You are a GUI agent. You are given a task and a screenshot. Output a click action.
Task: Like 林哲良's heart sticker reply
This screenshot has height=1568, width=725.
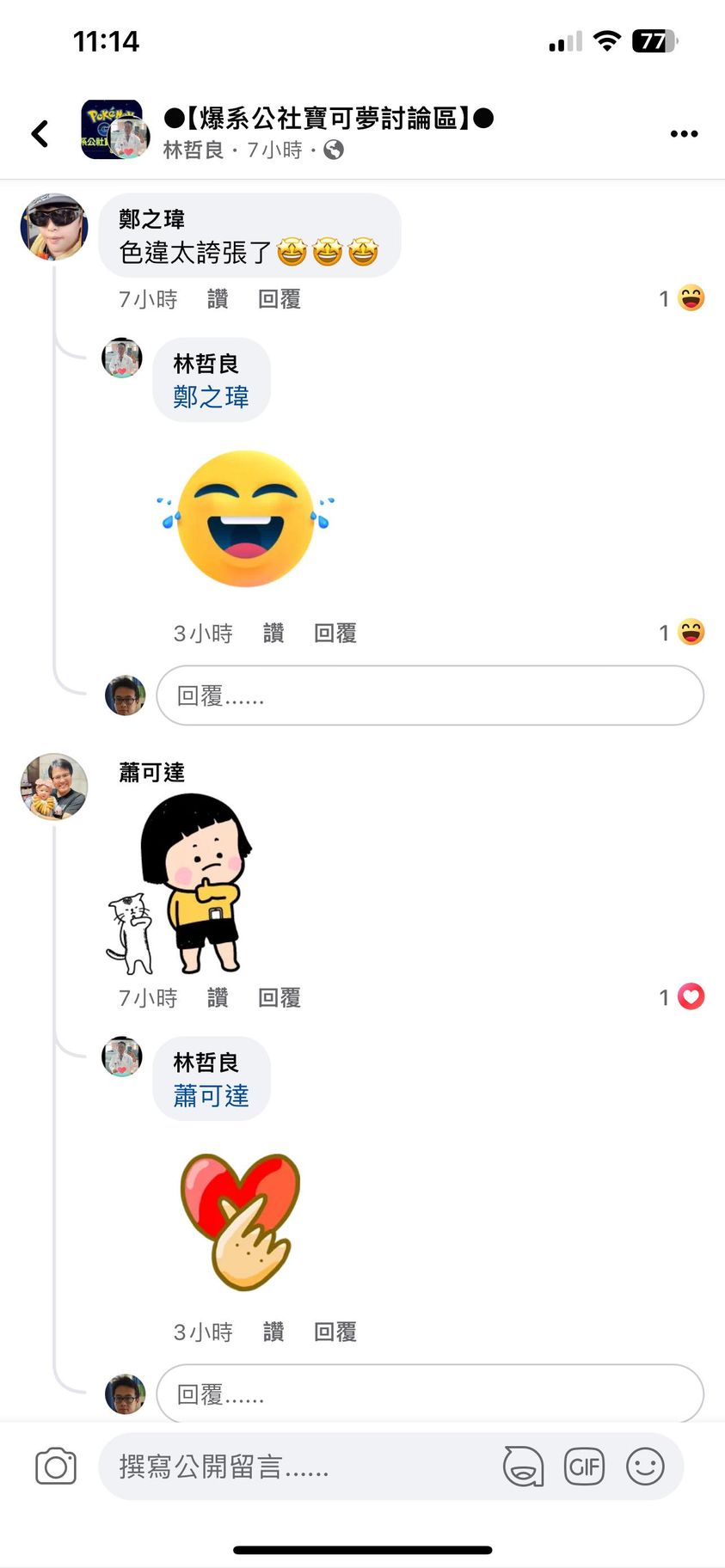coord(273,1332)
